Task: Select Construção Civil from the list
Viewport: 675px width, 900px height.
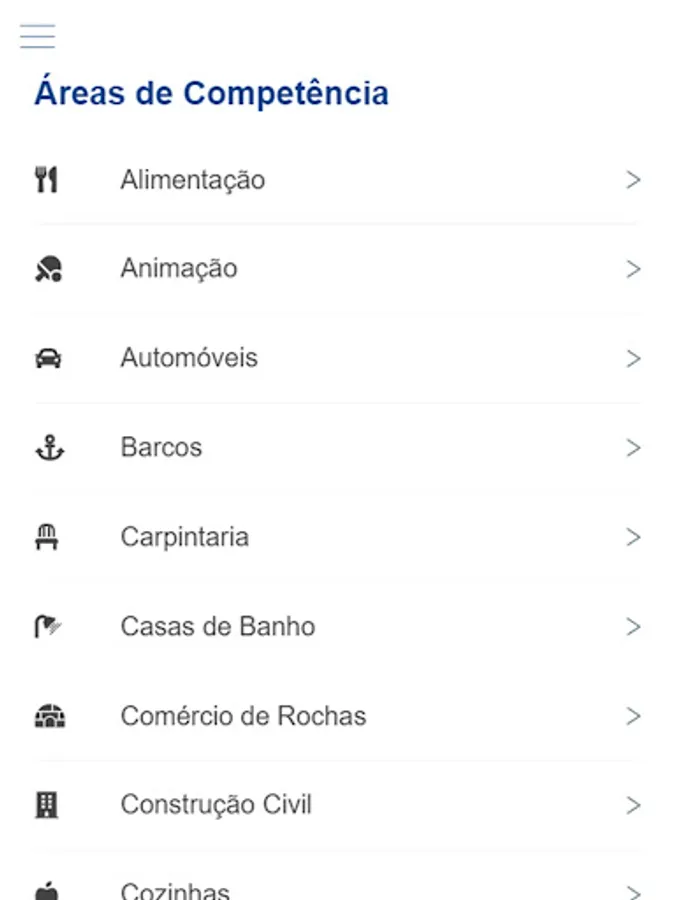Action: click(x=216, y=805)
